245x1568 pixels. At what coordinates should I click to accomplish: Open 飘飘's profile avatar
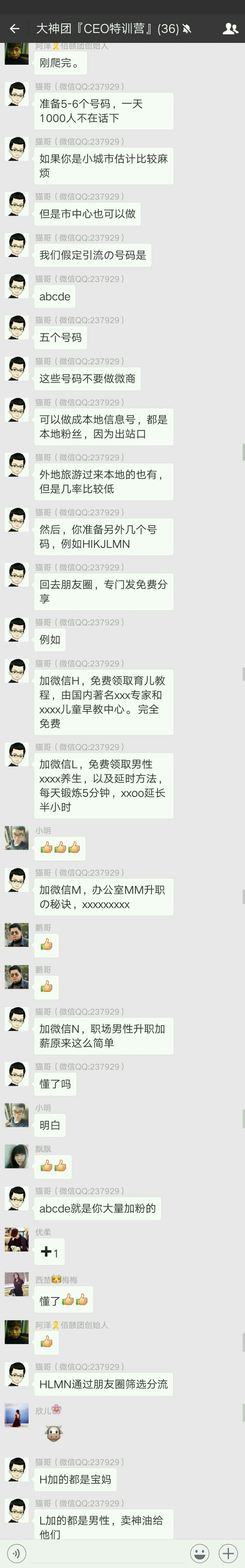pos(16,1156)
